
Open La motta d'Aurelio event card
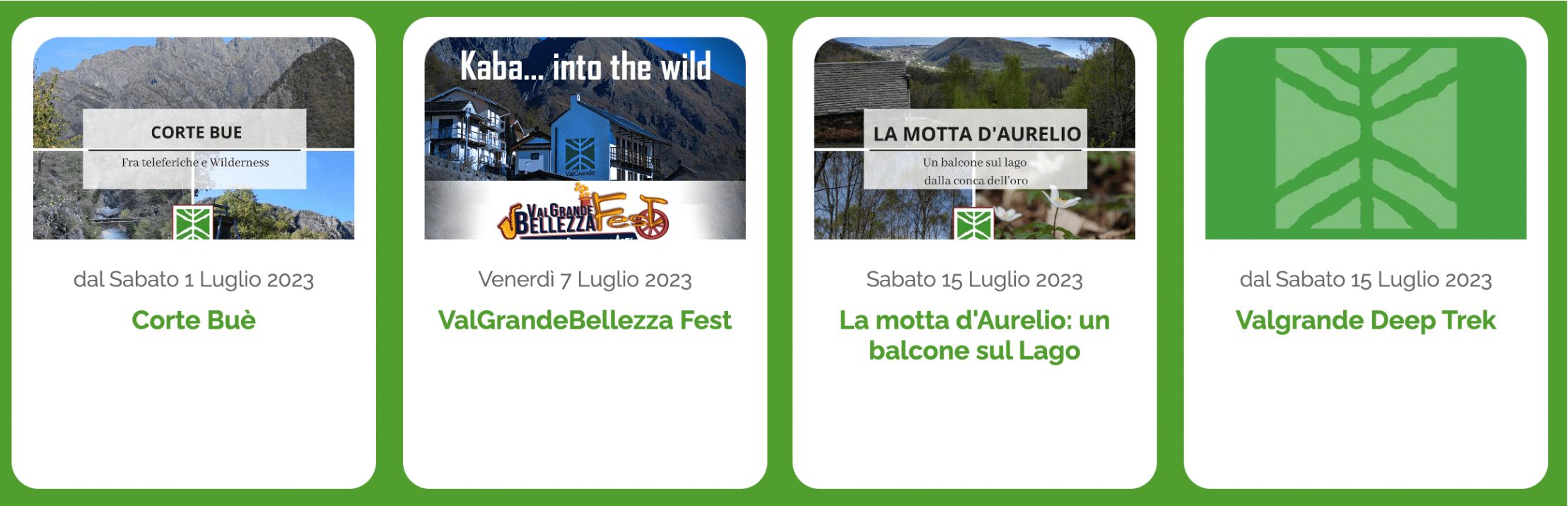coord(974,335)
